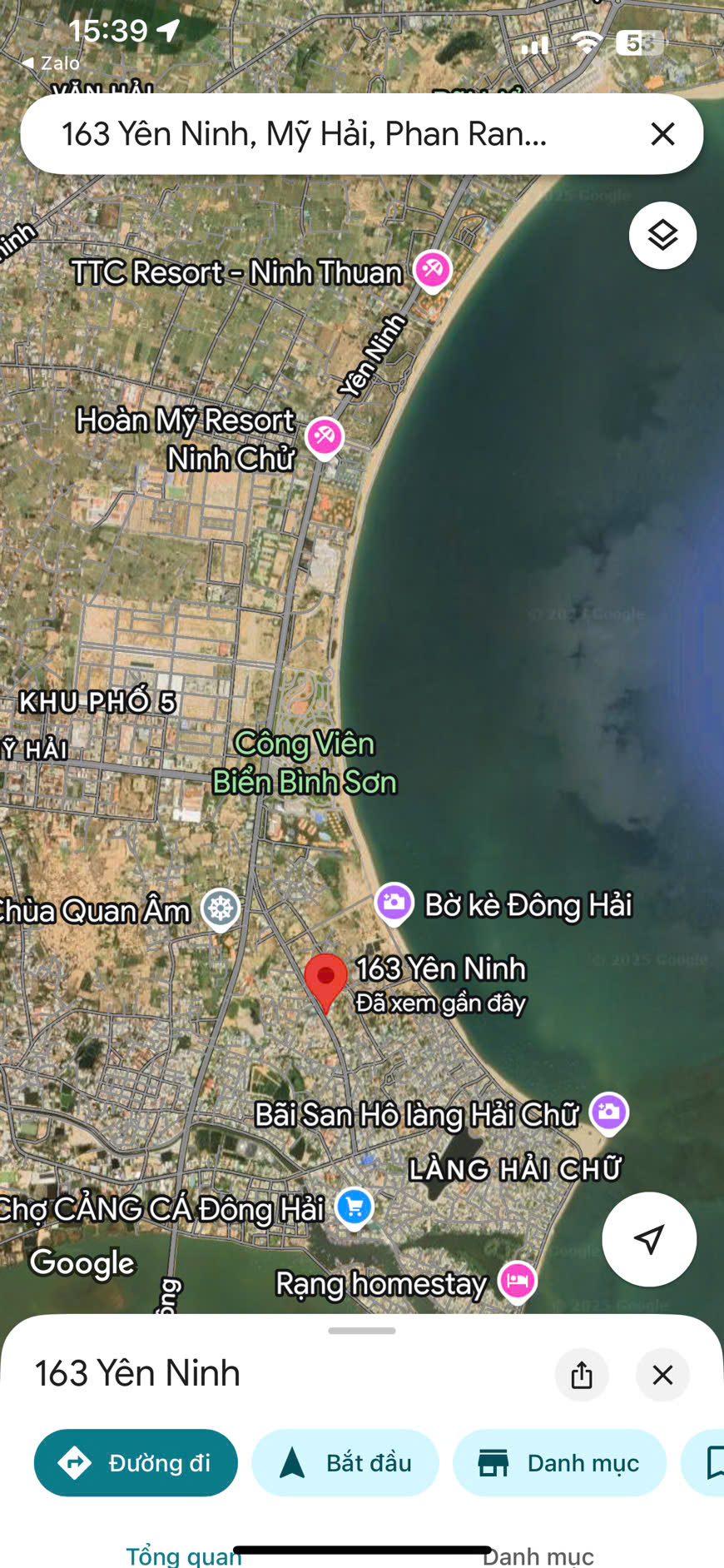
Task: Open the Danh mục chip
Action: [x=559, y=1463]
